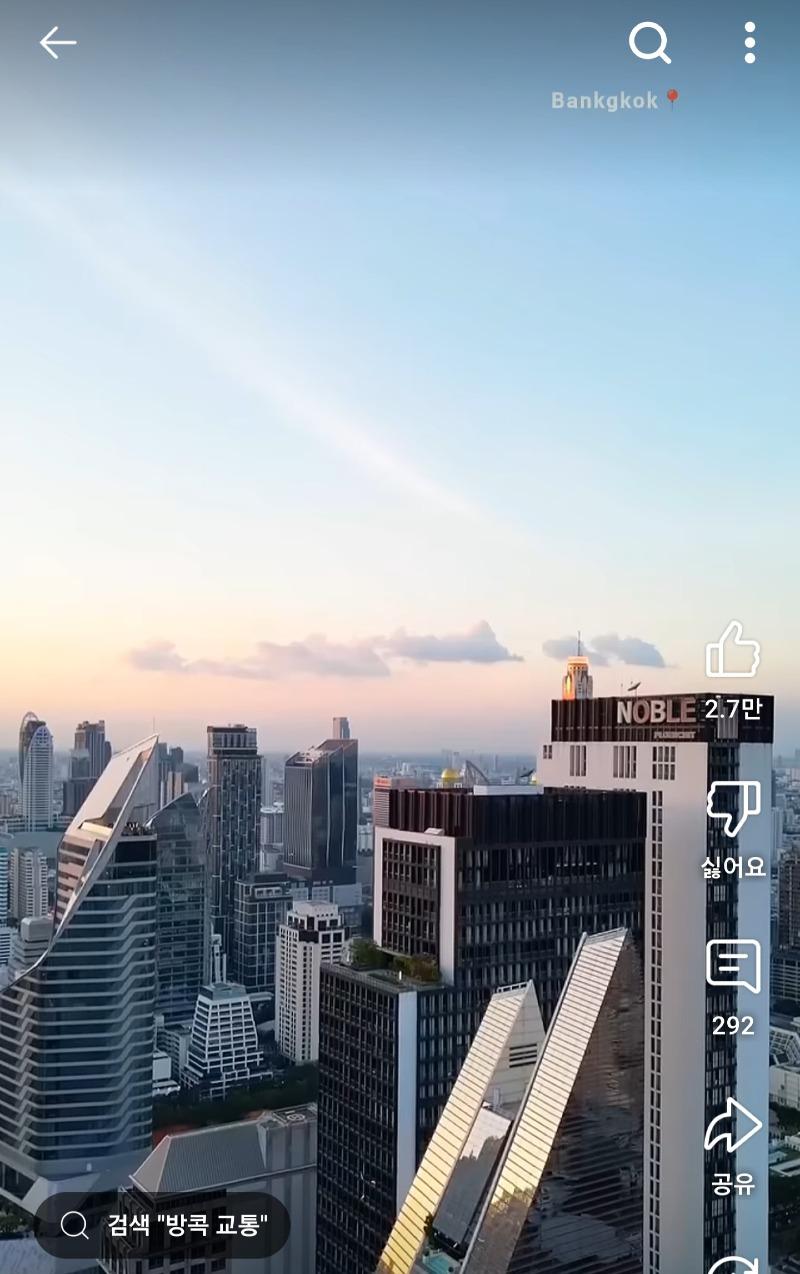Image resolution: width=800 pixels, height=1274 pixels.
Task: Open search with the top magnifier icon
Action: (x=650, y=42)
